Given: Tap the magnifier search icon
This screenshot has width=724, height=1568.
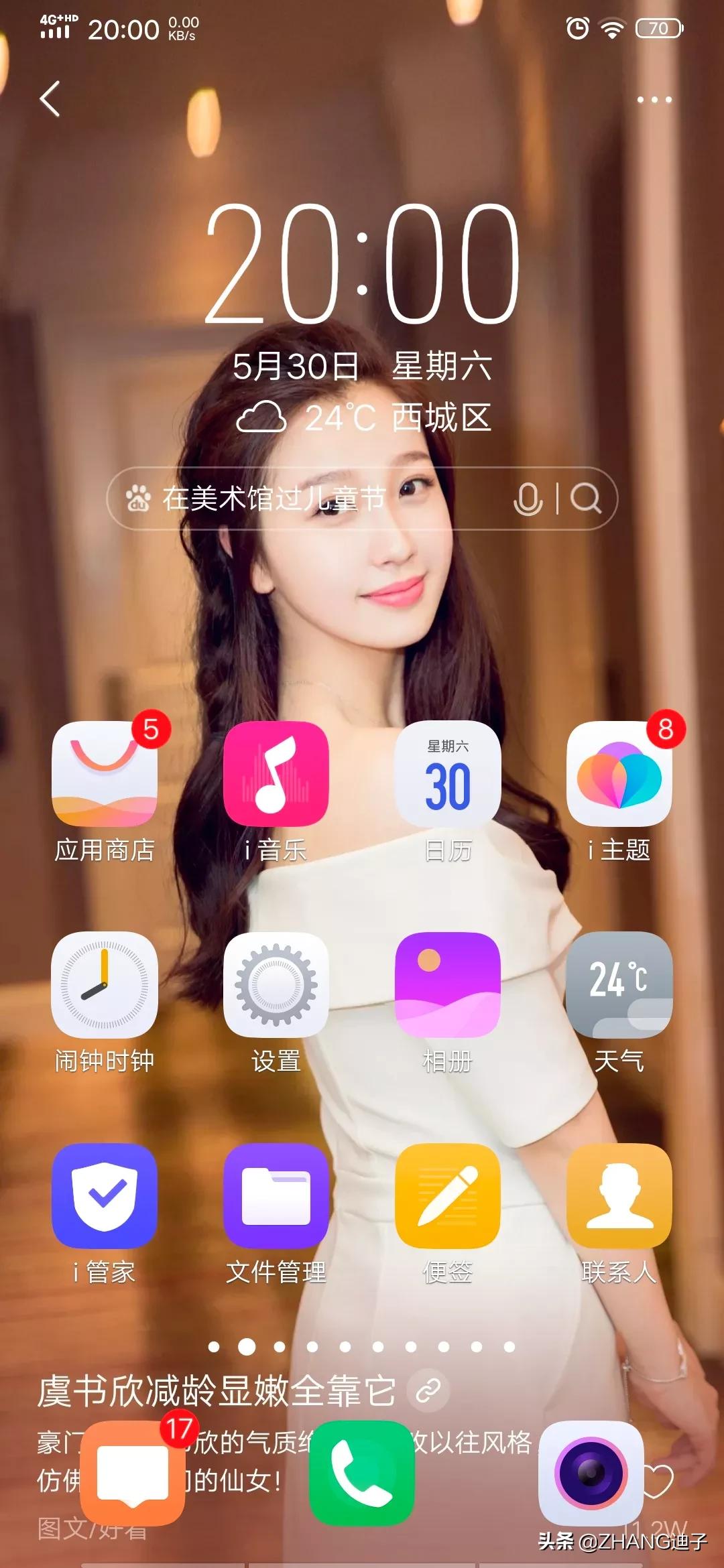Looking at the screenshot, I should click(587, 499).
